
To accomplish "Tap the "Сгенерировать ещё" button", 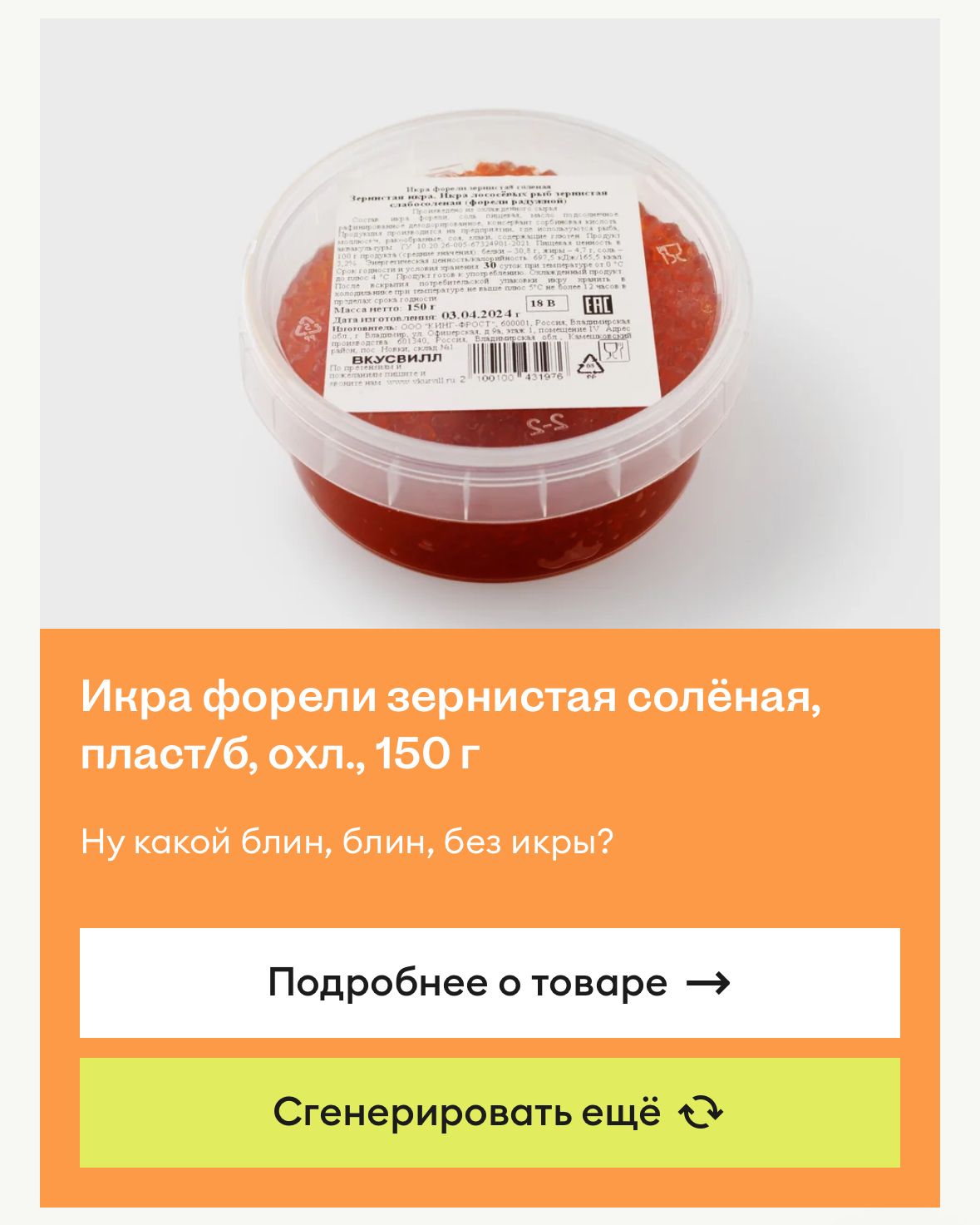I will click(x=490, y=1113).
